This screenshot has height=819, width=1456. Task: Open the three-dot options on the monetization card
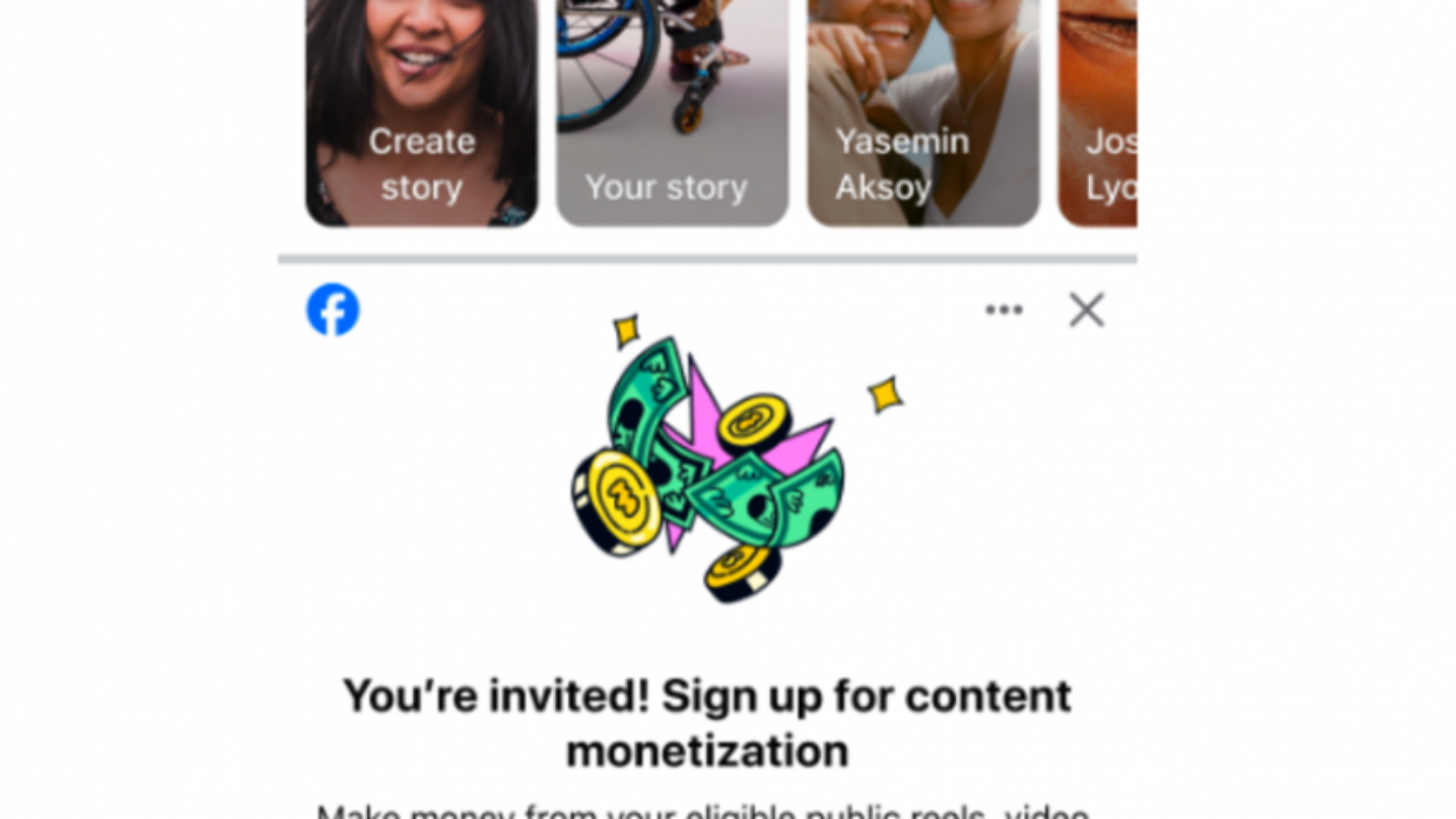[x=1004, y=310]
